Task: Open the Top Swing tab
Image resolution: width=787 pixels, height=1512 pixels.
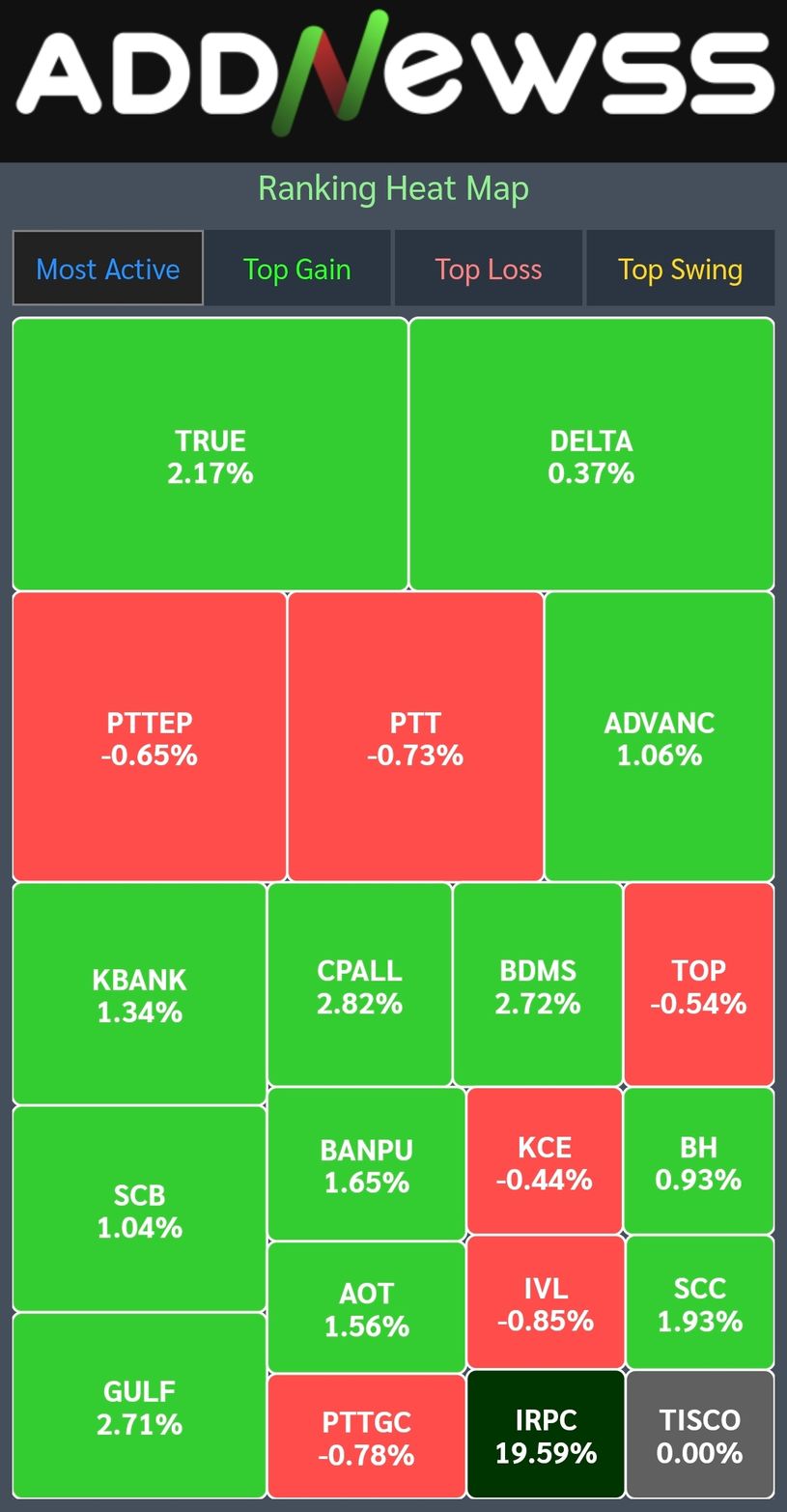Action: point(680,269)
